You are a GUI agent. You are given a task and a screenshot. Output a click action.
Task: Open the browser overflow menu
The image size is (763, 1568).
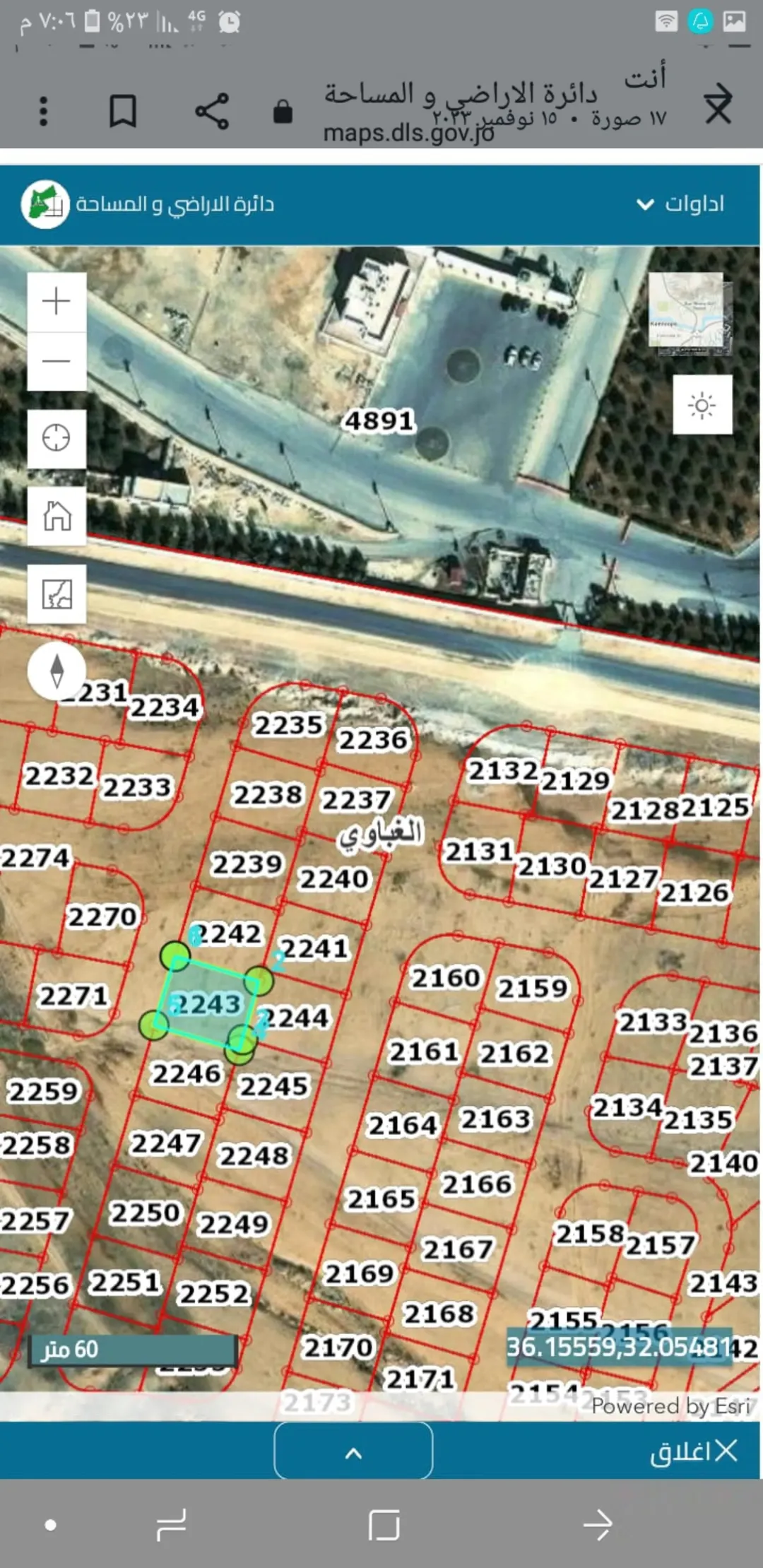[x=44, y=112]
